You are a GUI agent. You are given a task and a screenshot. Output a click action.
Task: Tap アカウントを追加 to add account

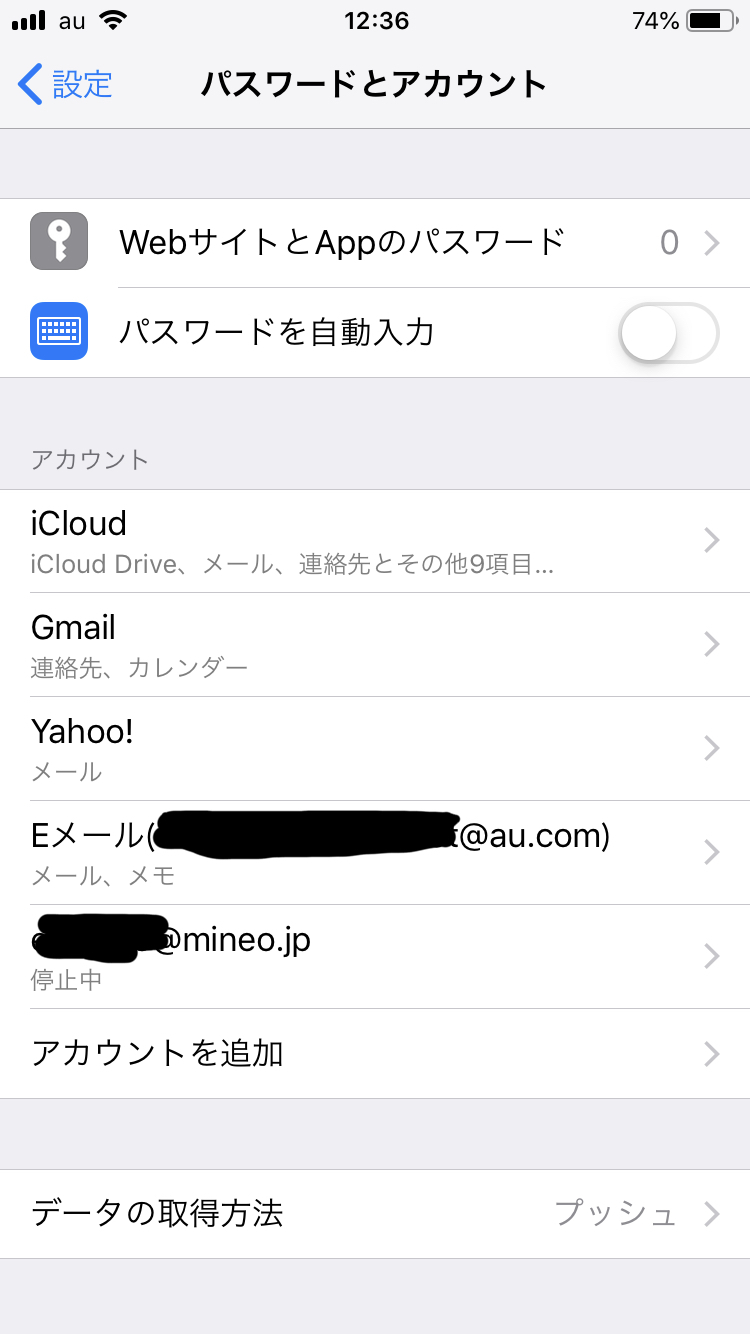(375, 1054)
